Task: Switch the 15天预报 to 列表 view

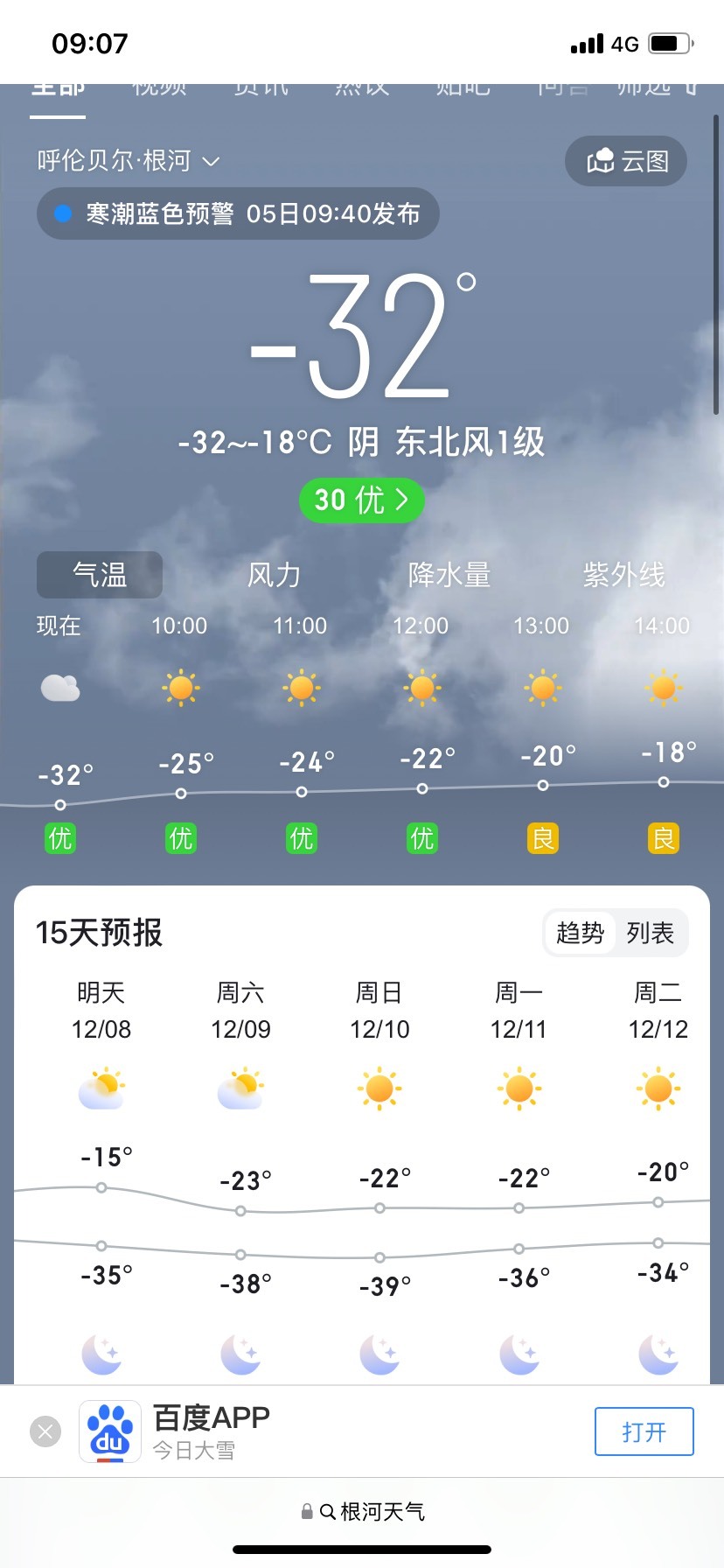Action: click(650, 933)
